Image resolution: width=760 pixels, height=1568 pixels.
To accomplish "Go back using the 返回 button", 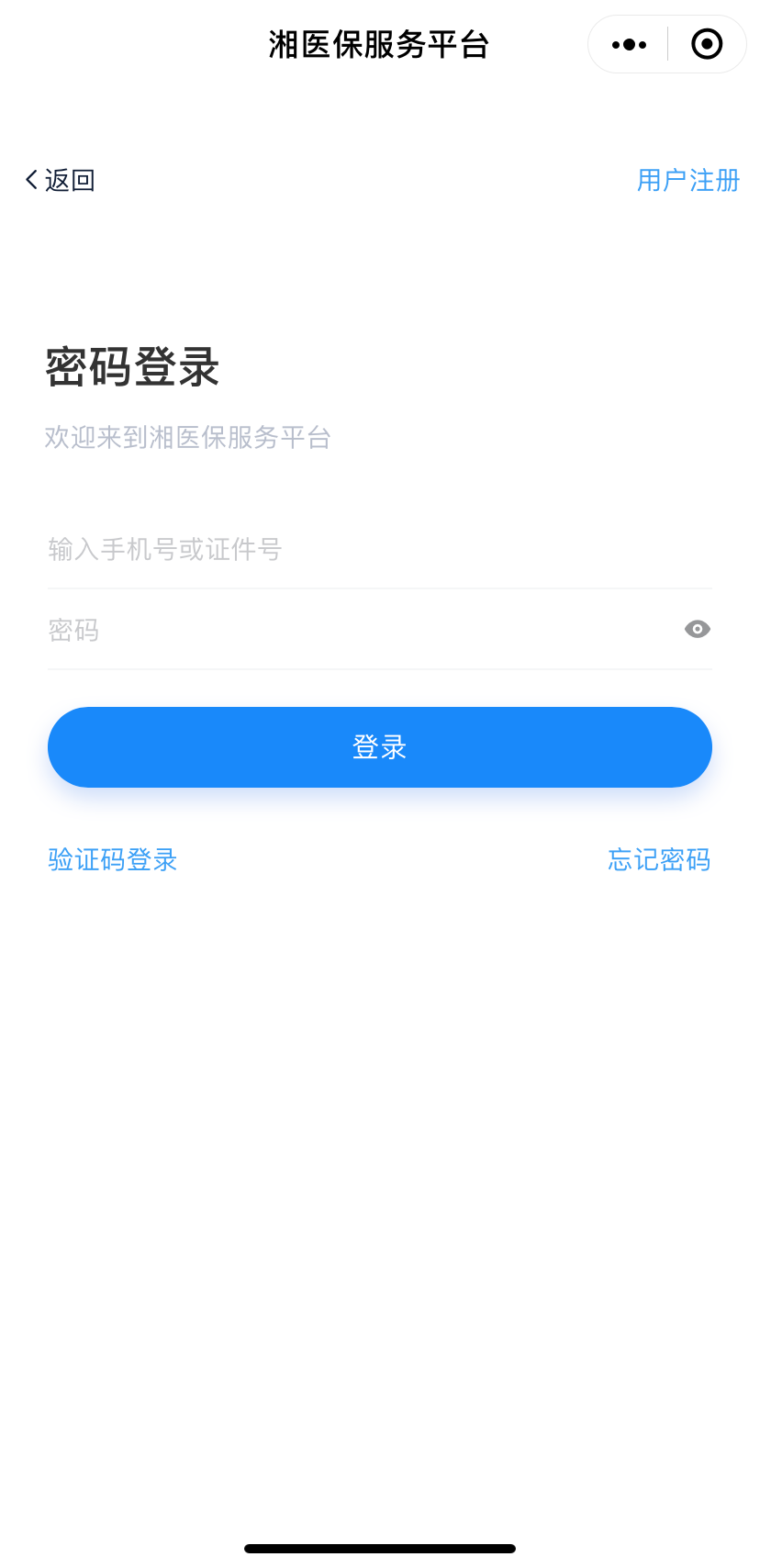I will (x=60, y=180).
